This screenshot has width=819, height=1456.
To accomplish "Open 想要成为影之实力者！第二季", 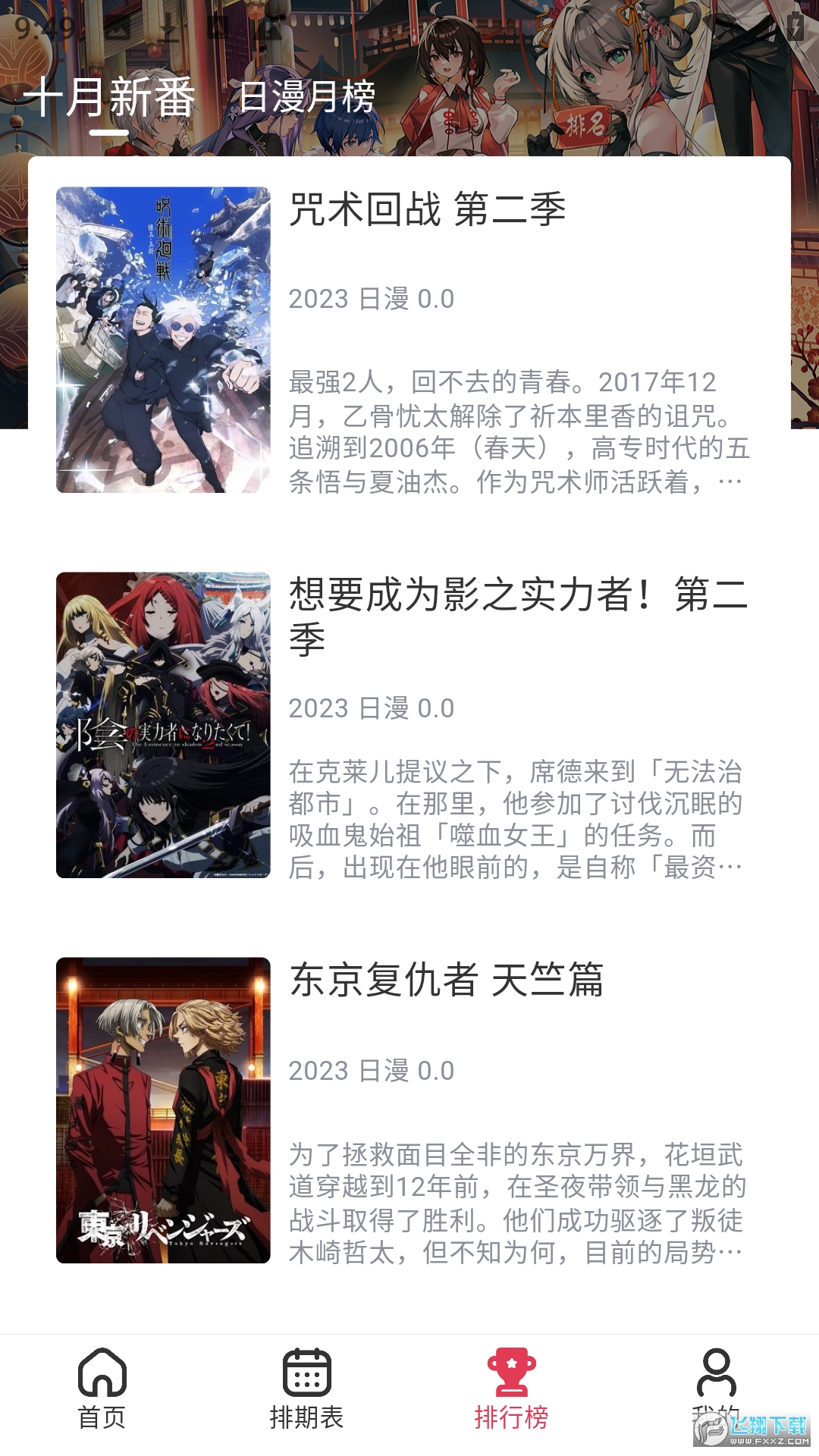I will [x=517, y=614].
